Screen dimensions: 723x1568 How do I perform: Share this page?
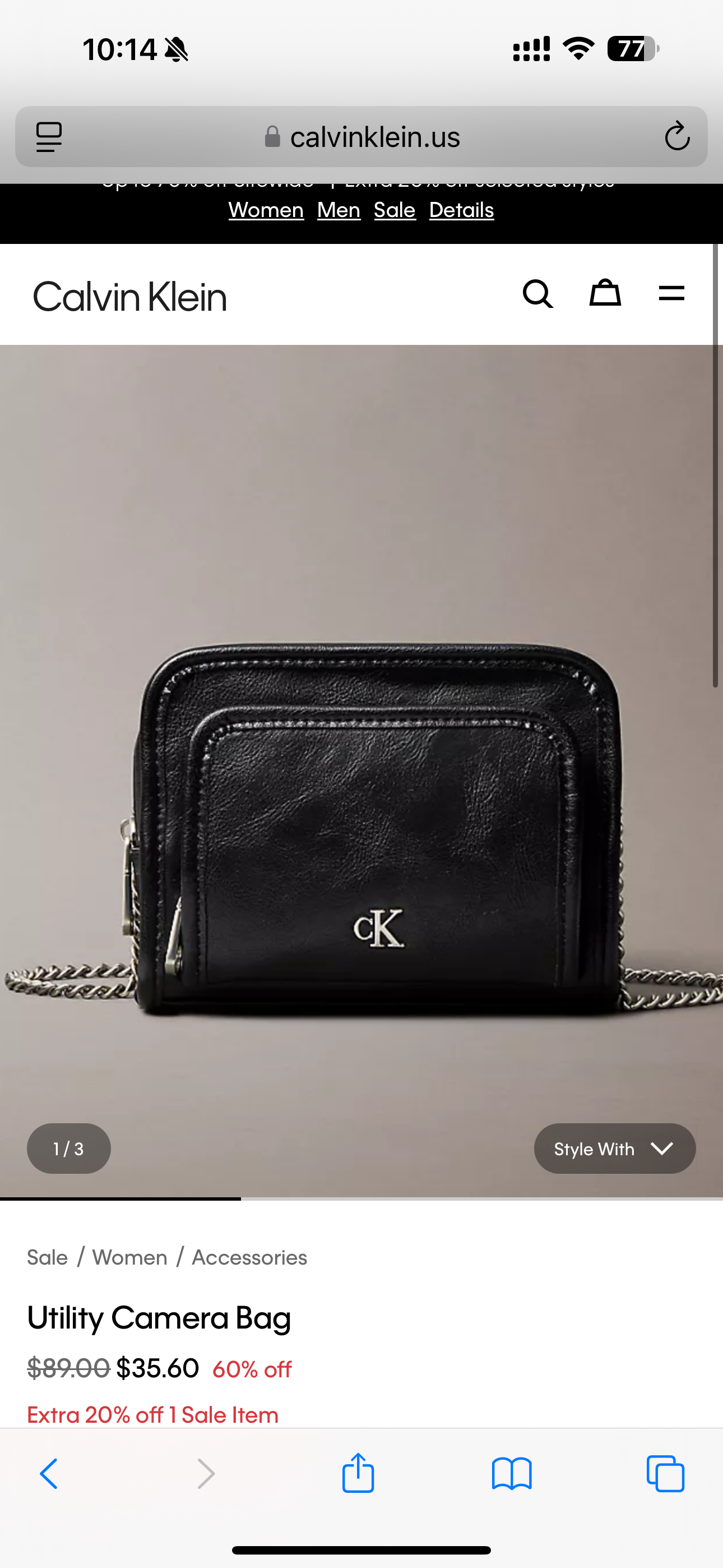[x=358, y=1474]
